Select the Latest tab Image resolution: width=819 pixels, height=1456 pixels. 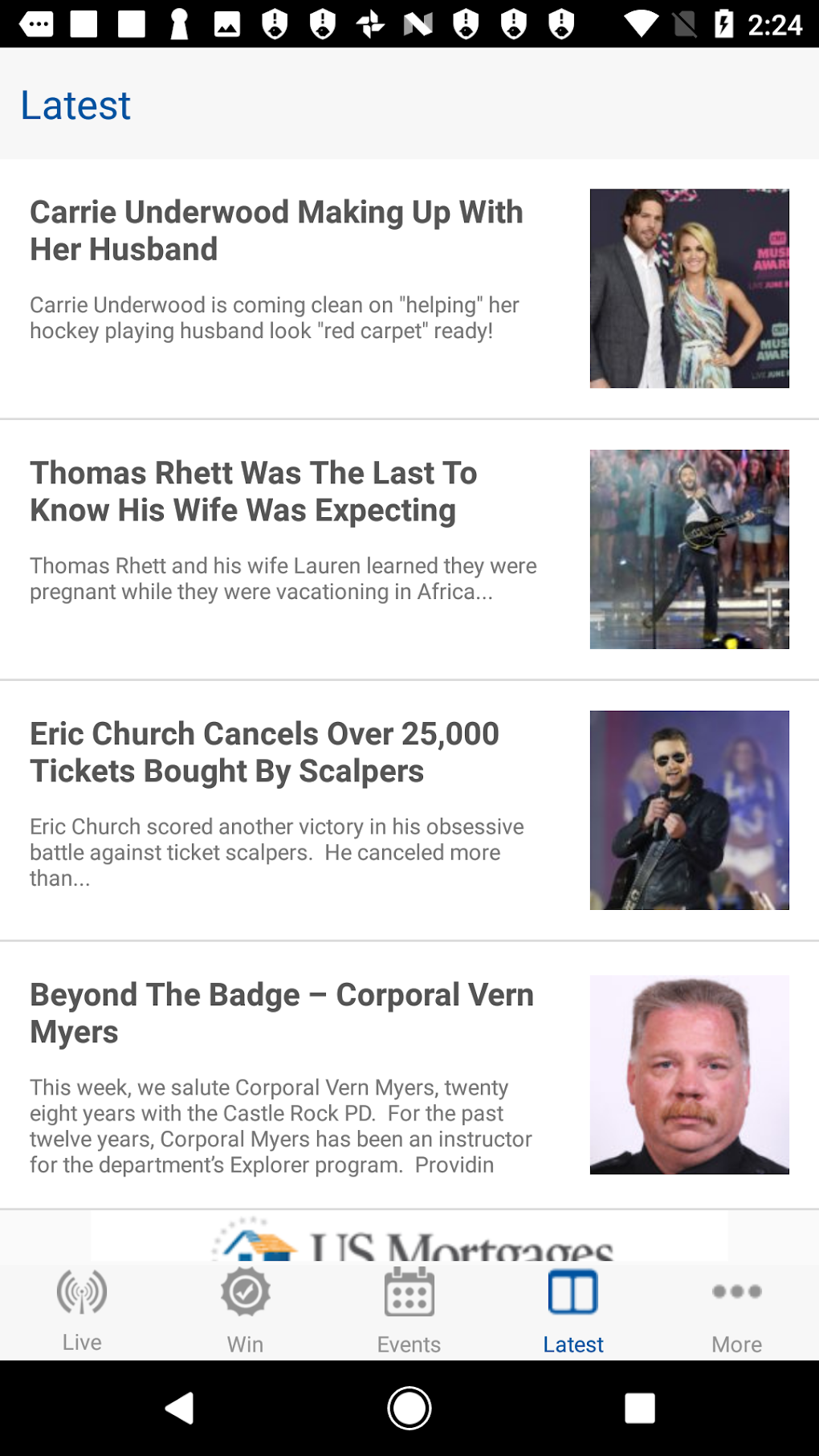coord(572,1311)
